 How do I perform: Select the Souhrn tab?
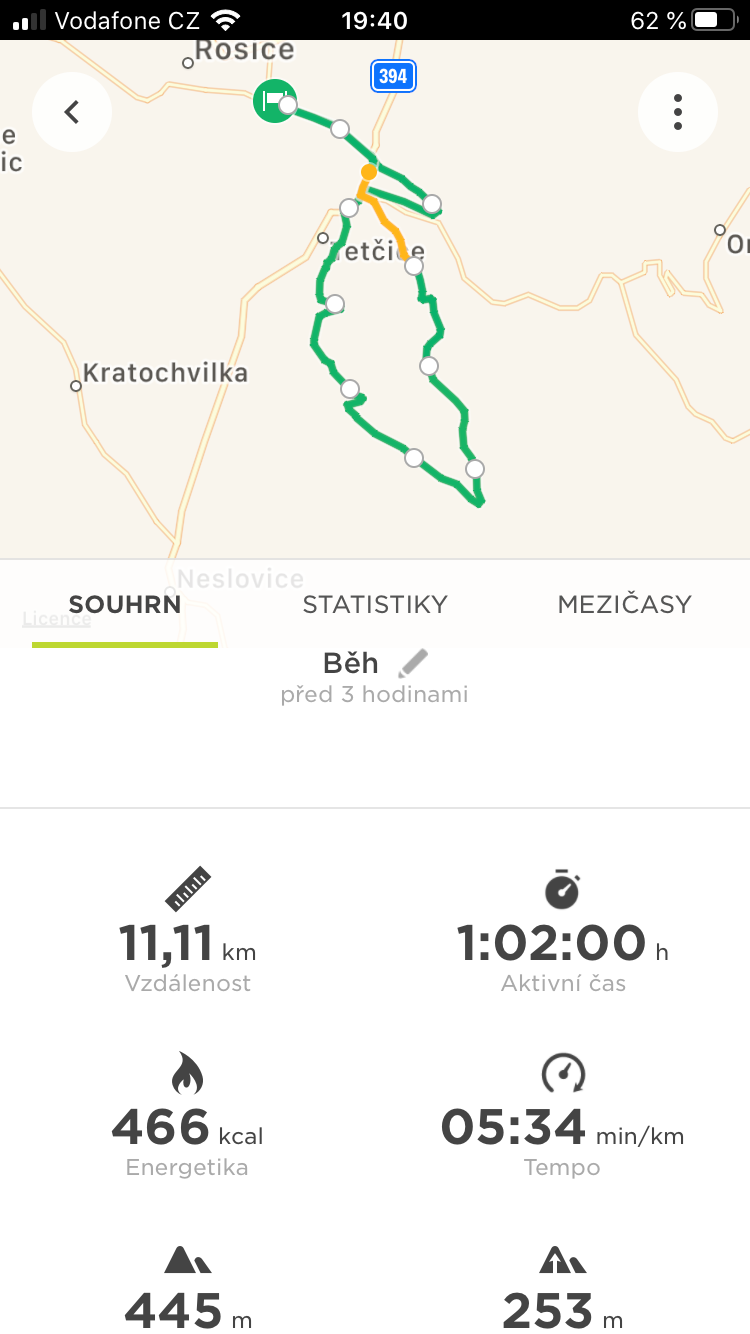125,604
